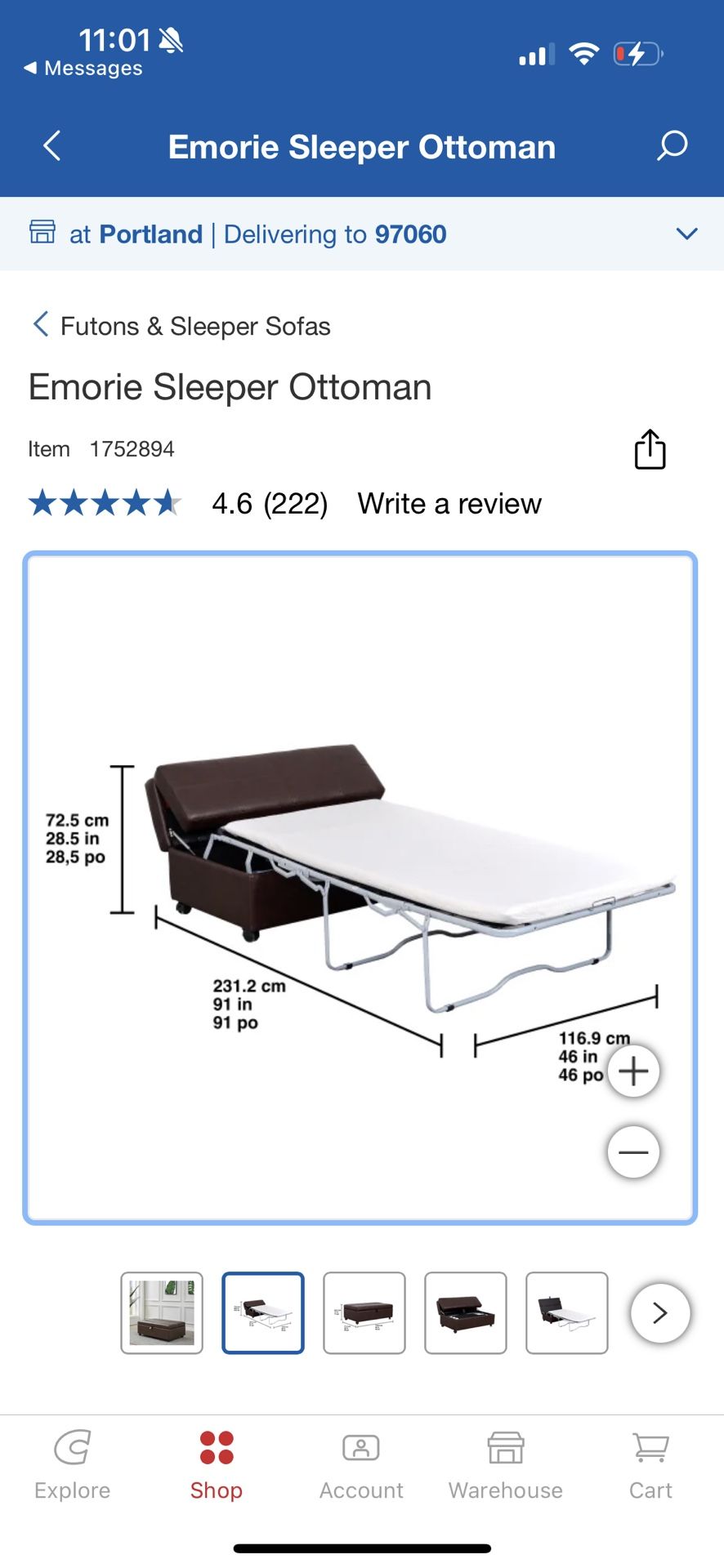Zoom out of the product image

point(633,1151)
